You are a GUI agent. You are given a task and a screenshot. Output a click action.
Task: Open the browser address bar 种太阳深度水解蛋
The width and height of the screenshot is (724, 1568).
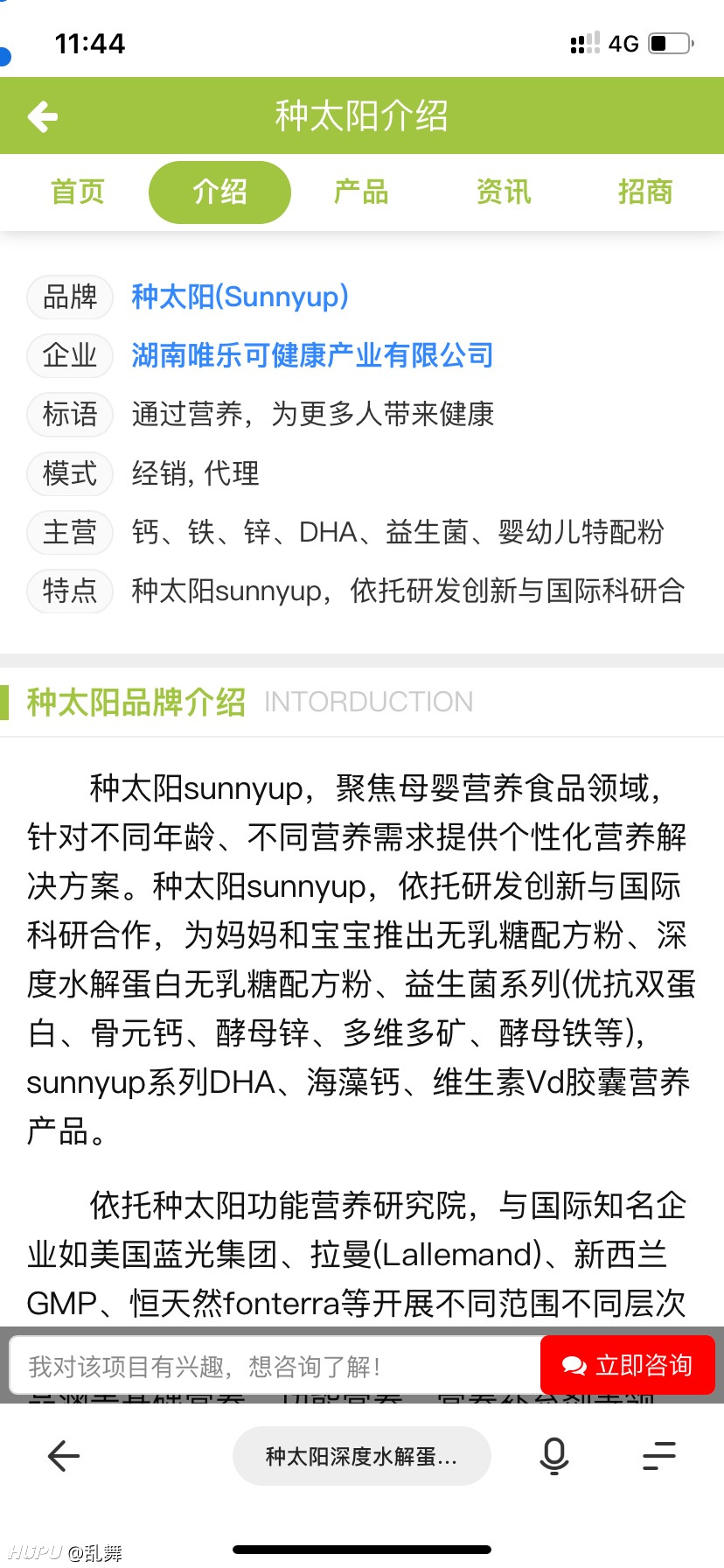[361, 1456]
